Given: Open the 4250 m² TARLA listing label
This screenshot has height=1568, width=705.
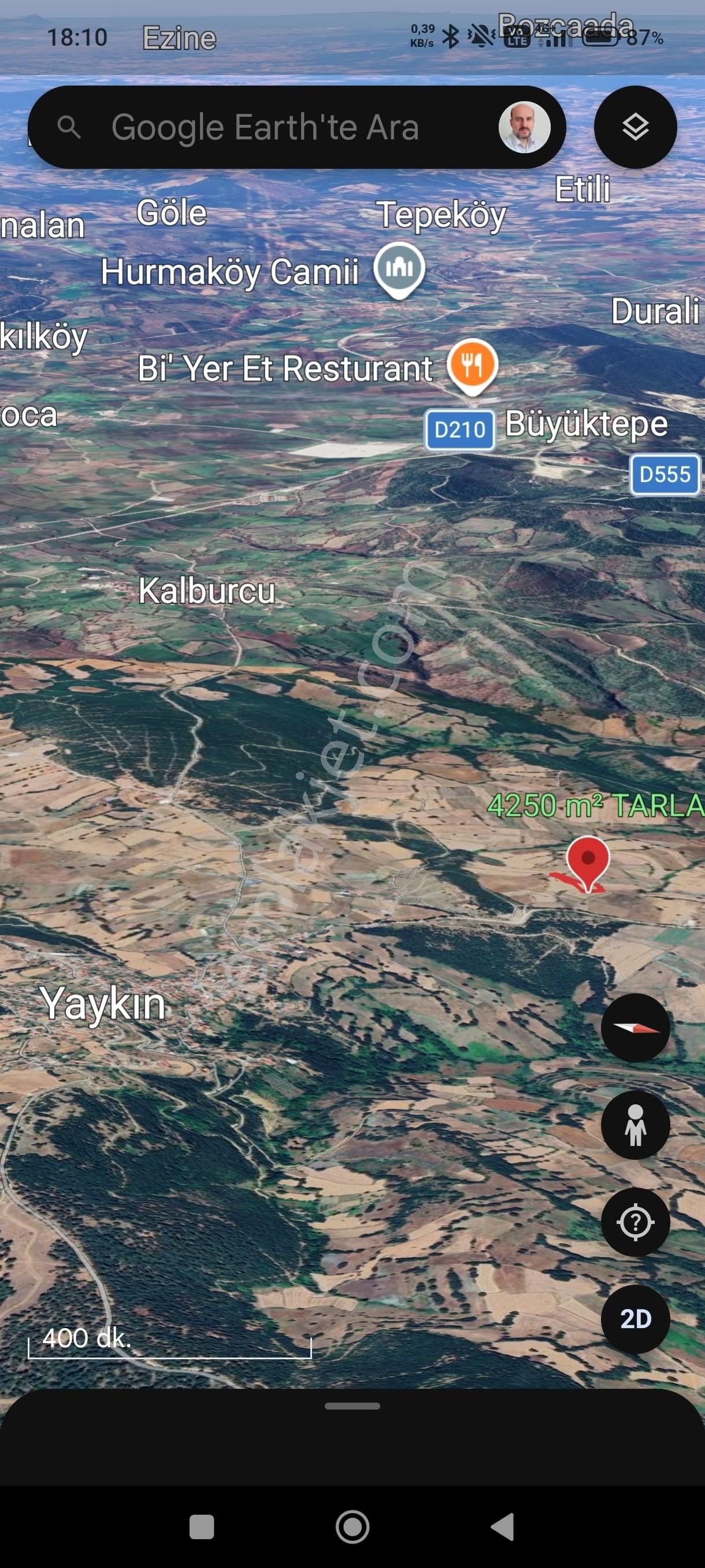Looking at the screenshot, I should click(593, 805).
